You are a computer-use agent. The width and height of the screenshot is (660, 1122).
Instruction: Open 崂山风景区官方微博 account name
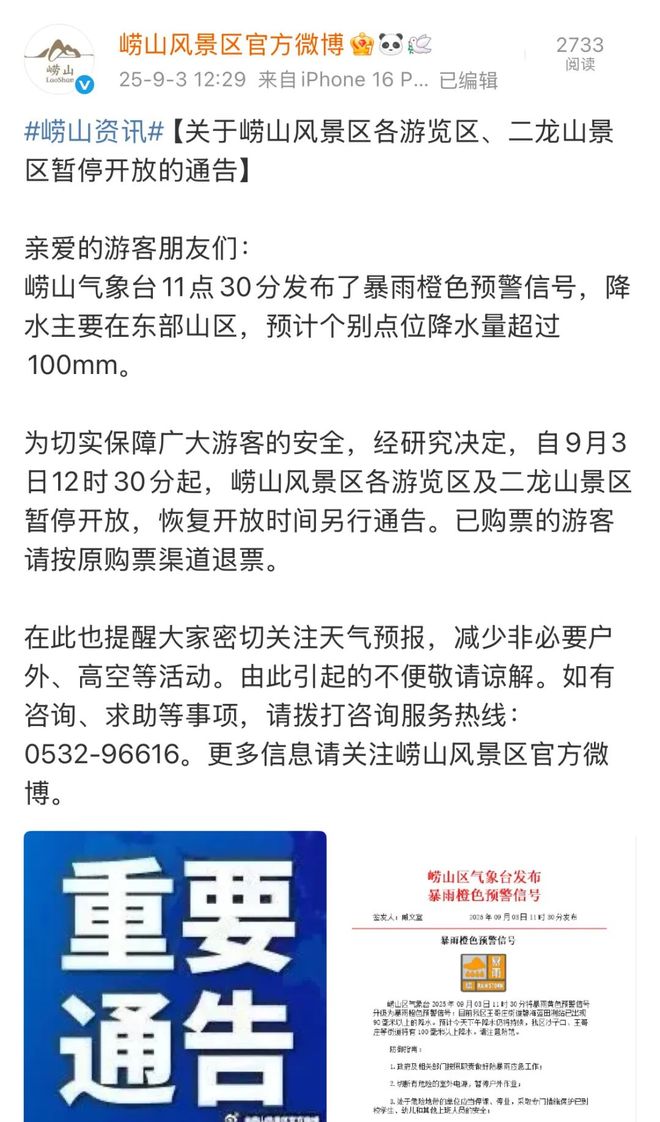[231, 45]
